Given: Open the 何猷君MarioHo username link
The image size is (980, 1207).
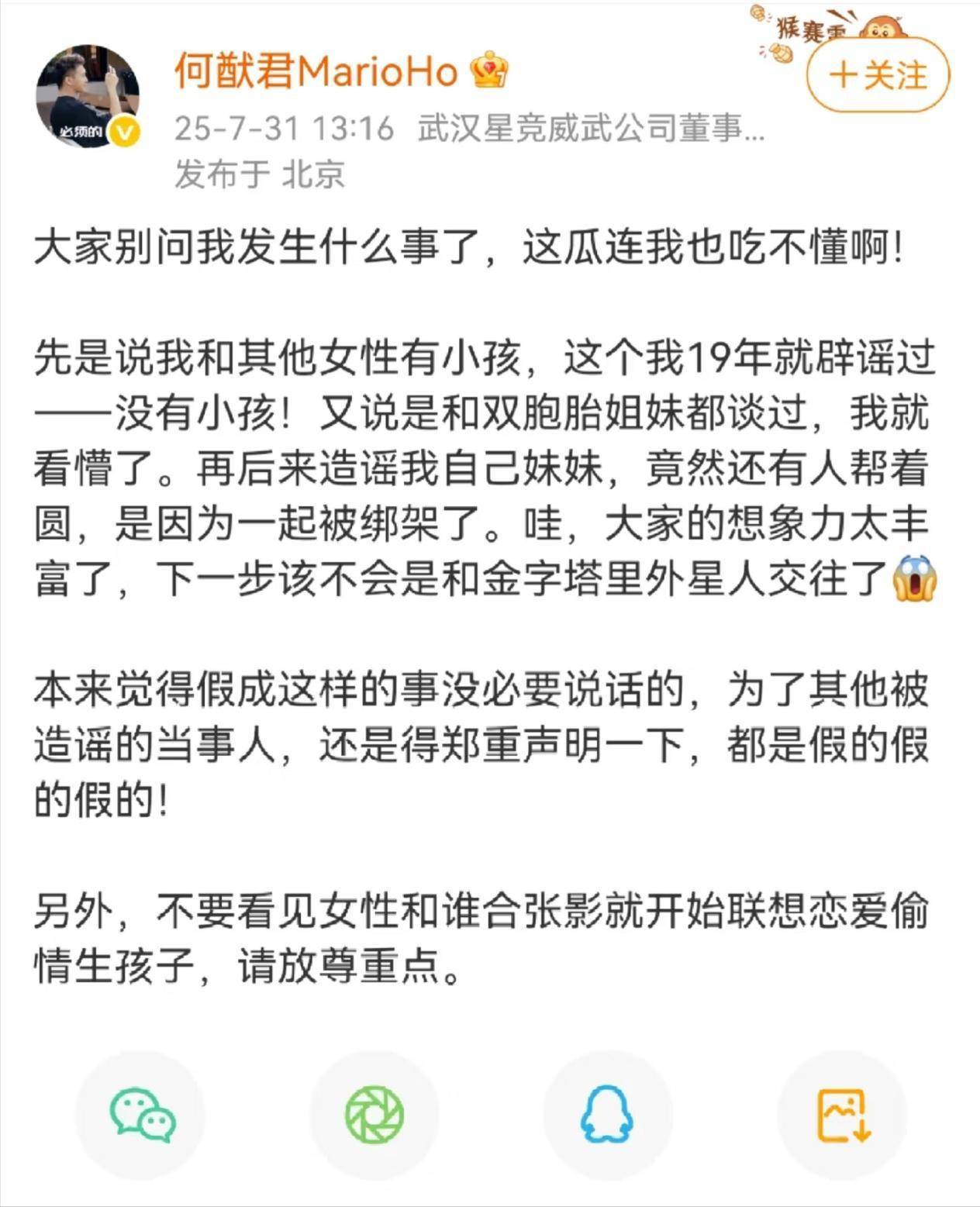Looking at the screenshot, I should 316,71.
